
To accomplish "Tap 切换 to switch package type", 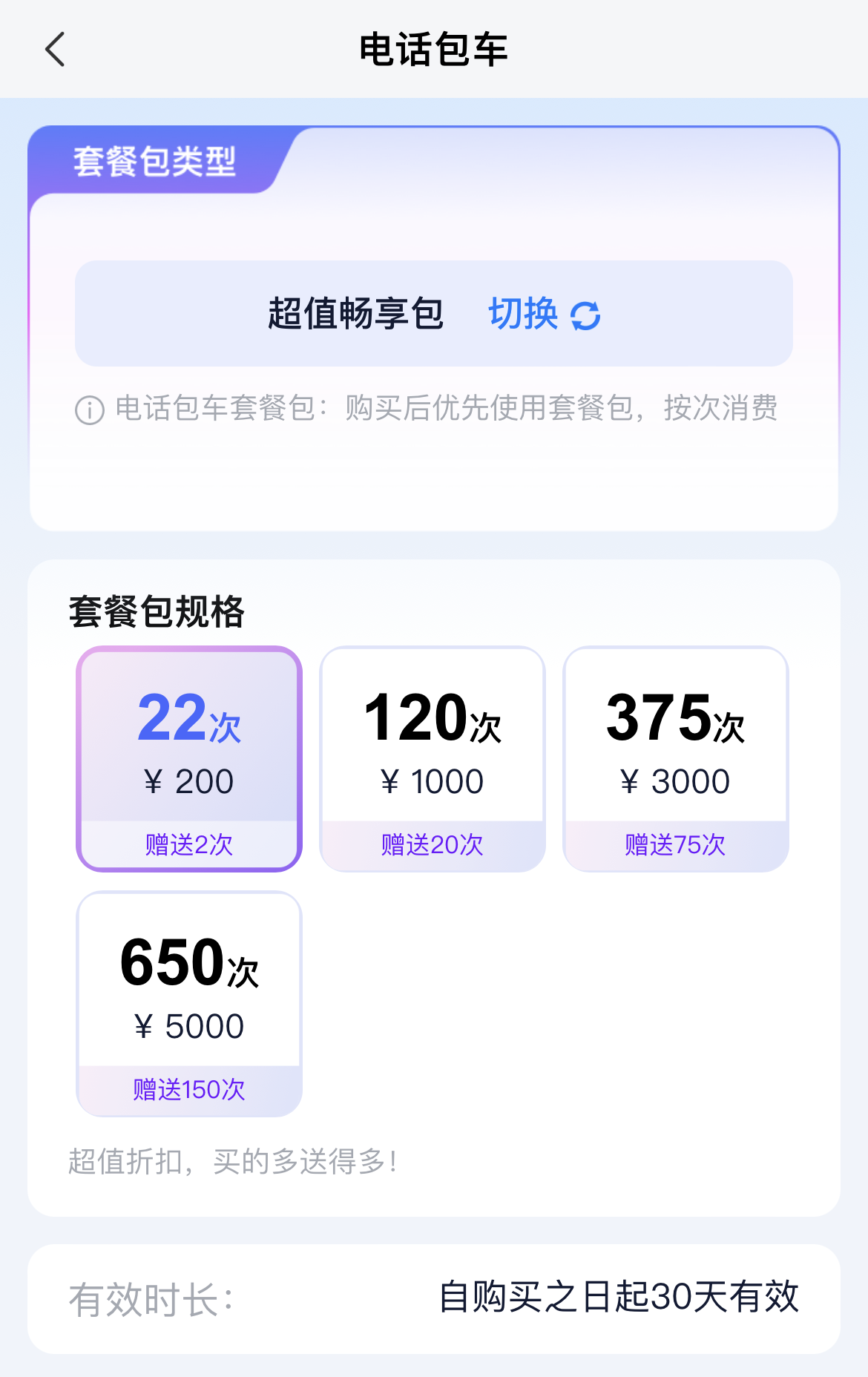I will coord(544,314).
